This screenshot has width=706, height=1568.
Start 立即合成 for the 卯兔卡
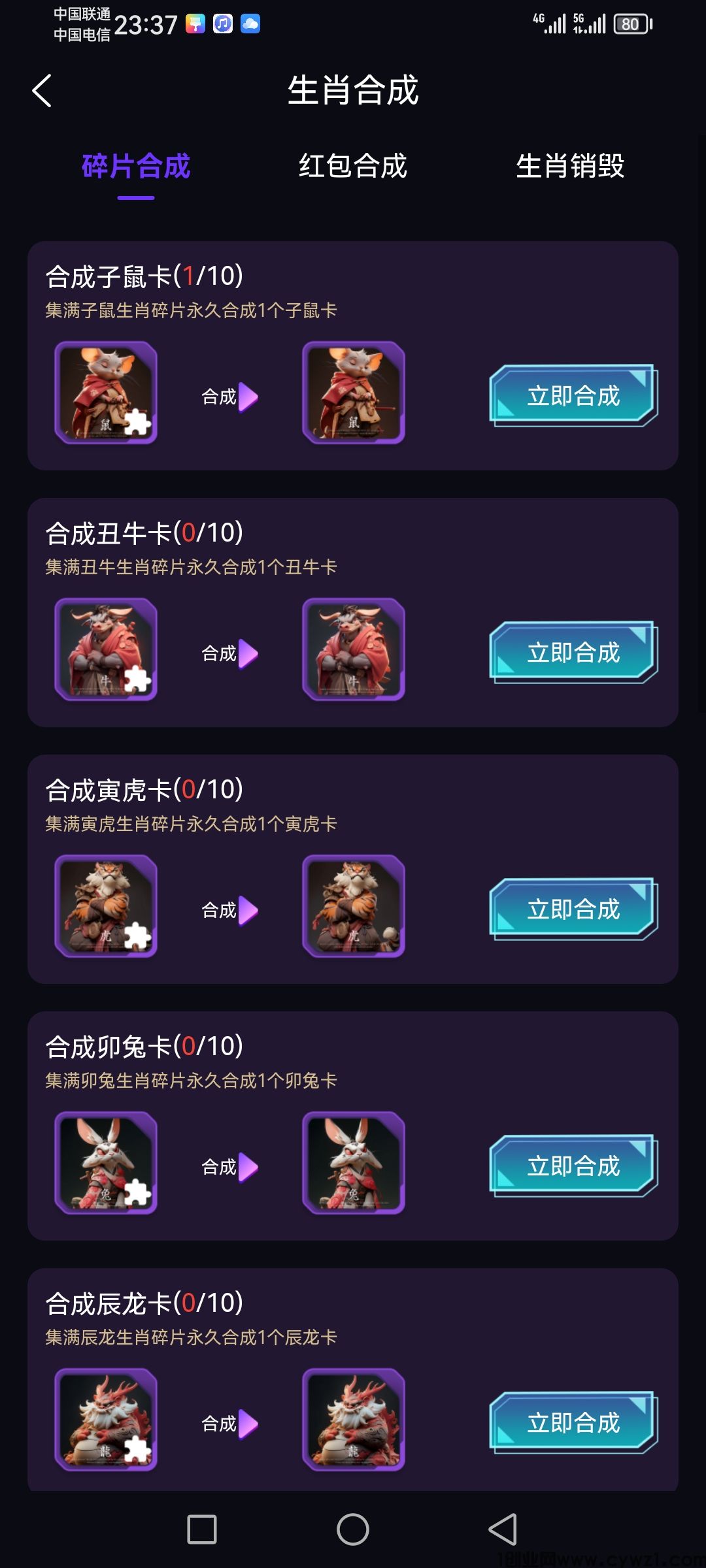(573, 1166)
